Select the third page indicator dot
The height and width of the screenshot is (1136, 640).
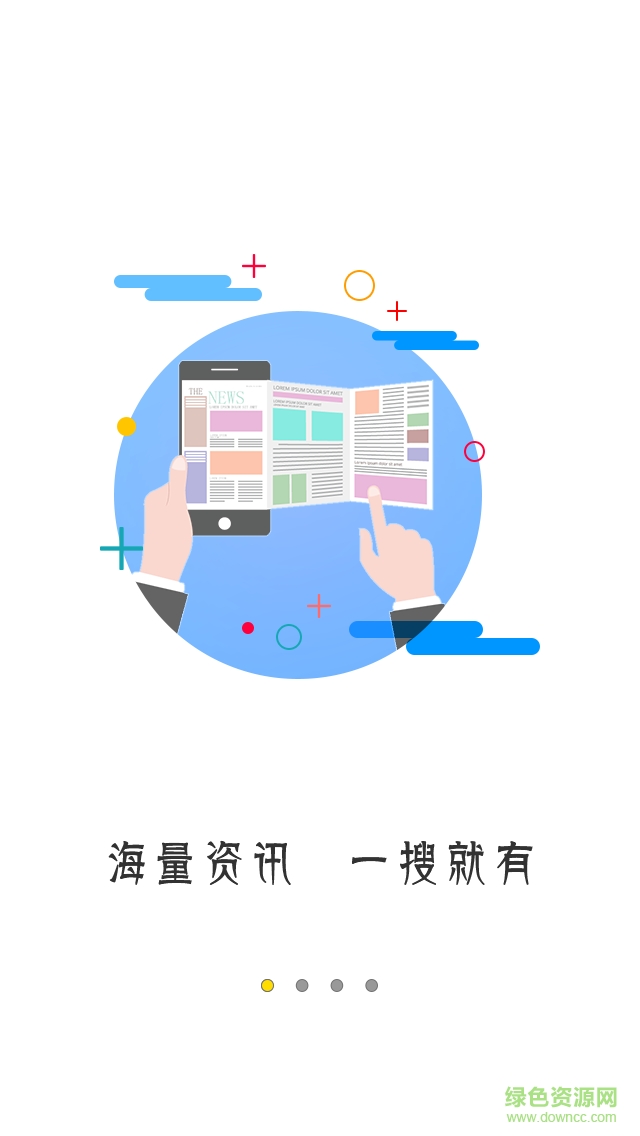pyautogui.click(x=337, y=985)
